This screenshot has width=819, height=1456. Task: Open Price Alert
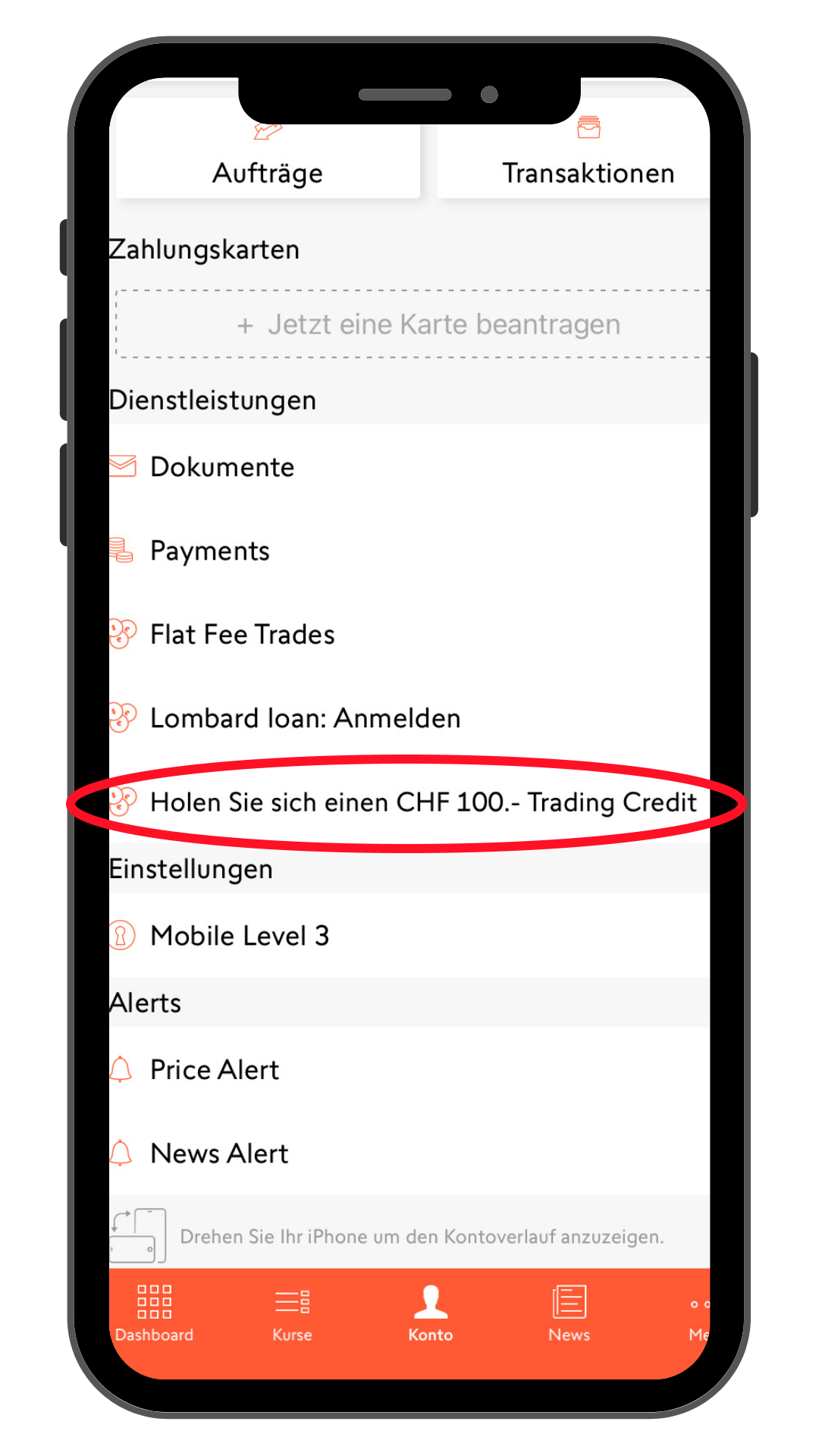point(409,1069)
